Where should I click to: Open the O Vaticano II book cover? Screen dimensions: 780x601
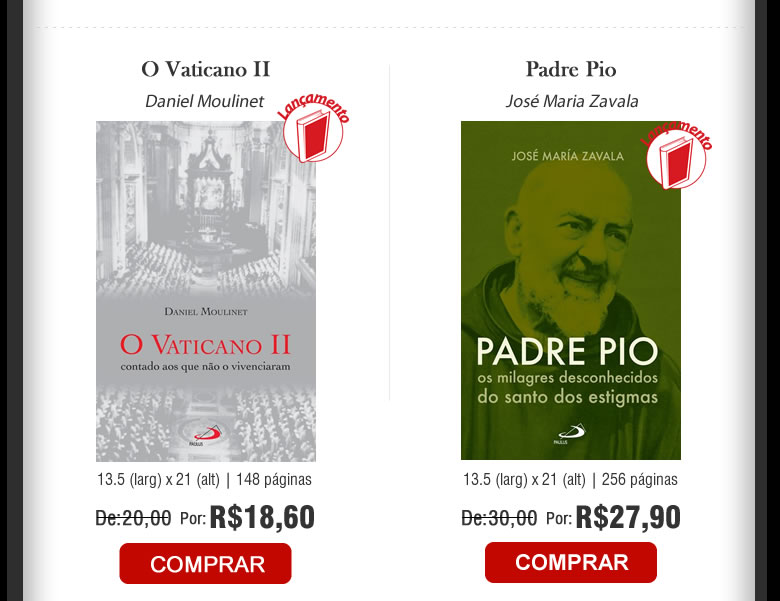[x=205, y=291]
